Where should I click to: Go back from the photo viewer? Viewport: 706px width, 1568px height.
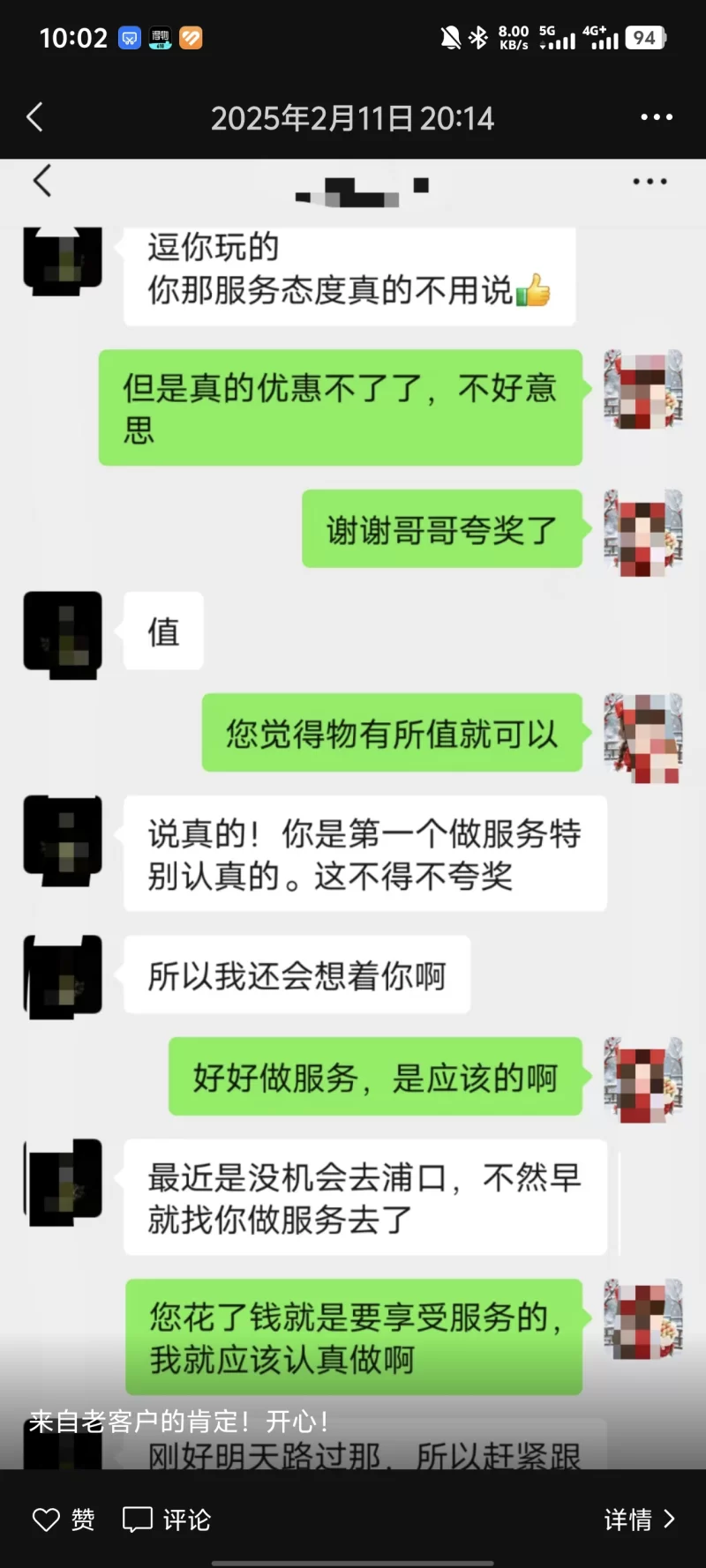coord(35,117)
